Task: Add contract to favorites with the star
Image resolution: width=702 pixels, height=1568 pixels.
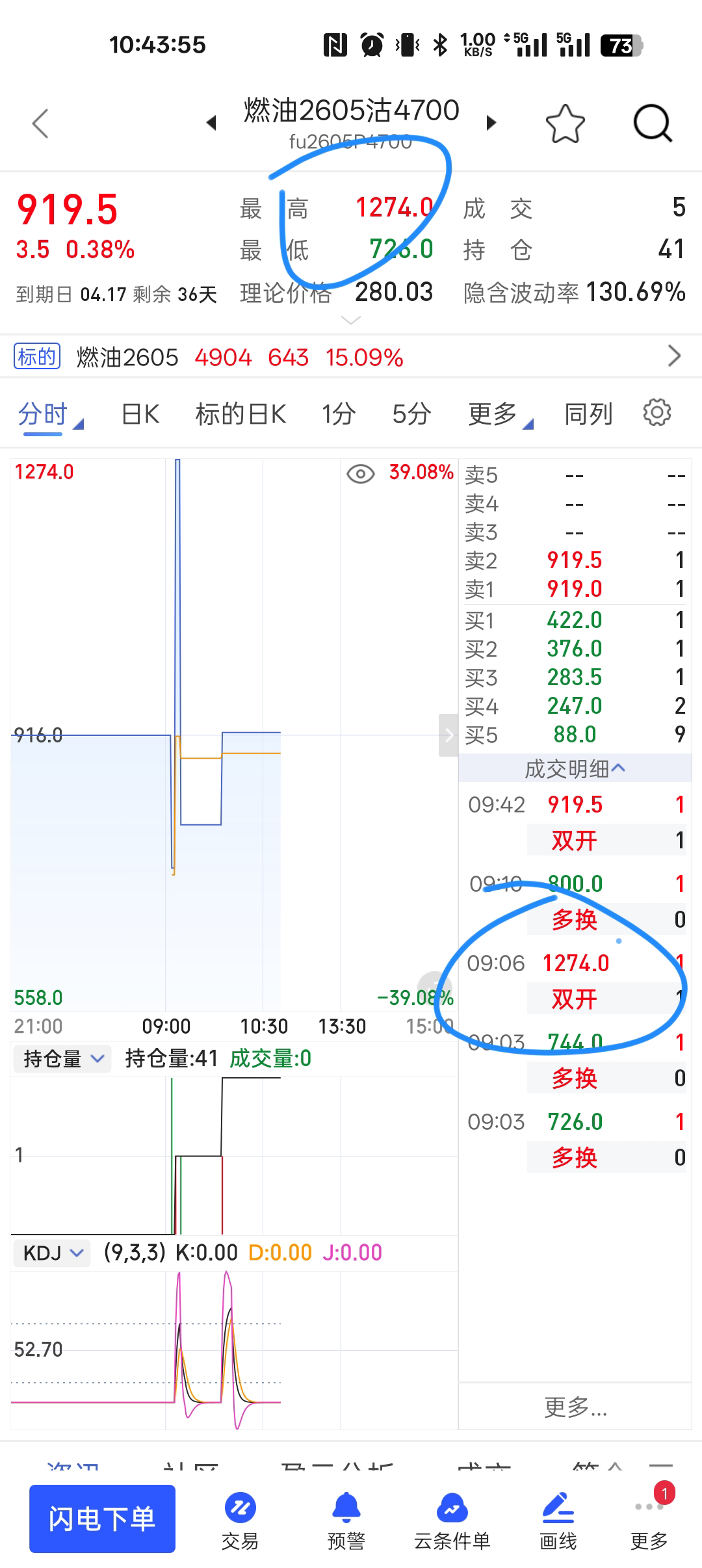Action: click(565, 124)
